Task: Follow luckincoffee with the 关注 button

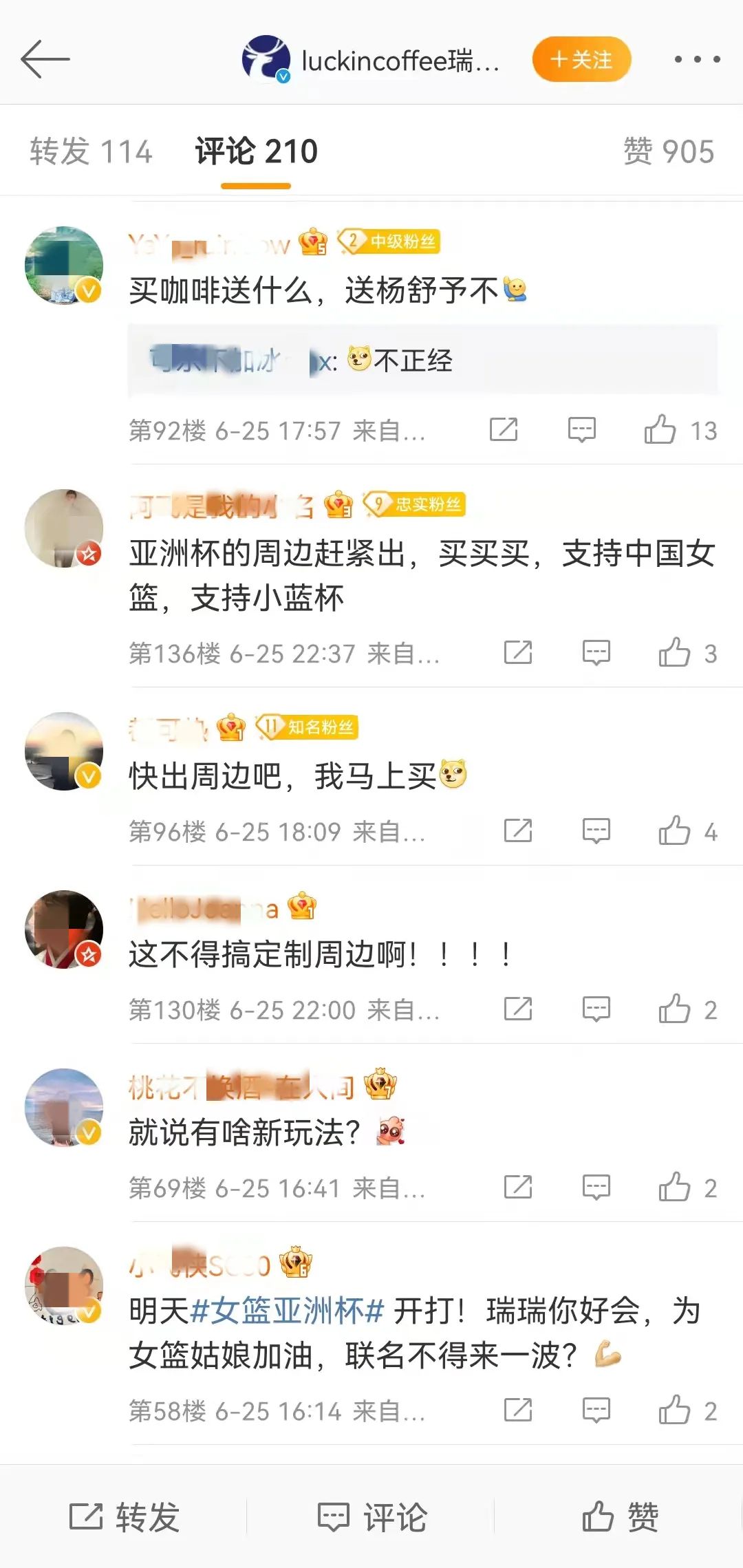Action: click(x=581, y=60)
